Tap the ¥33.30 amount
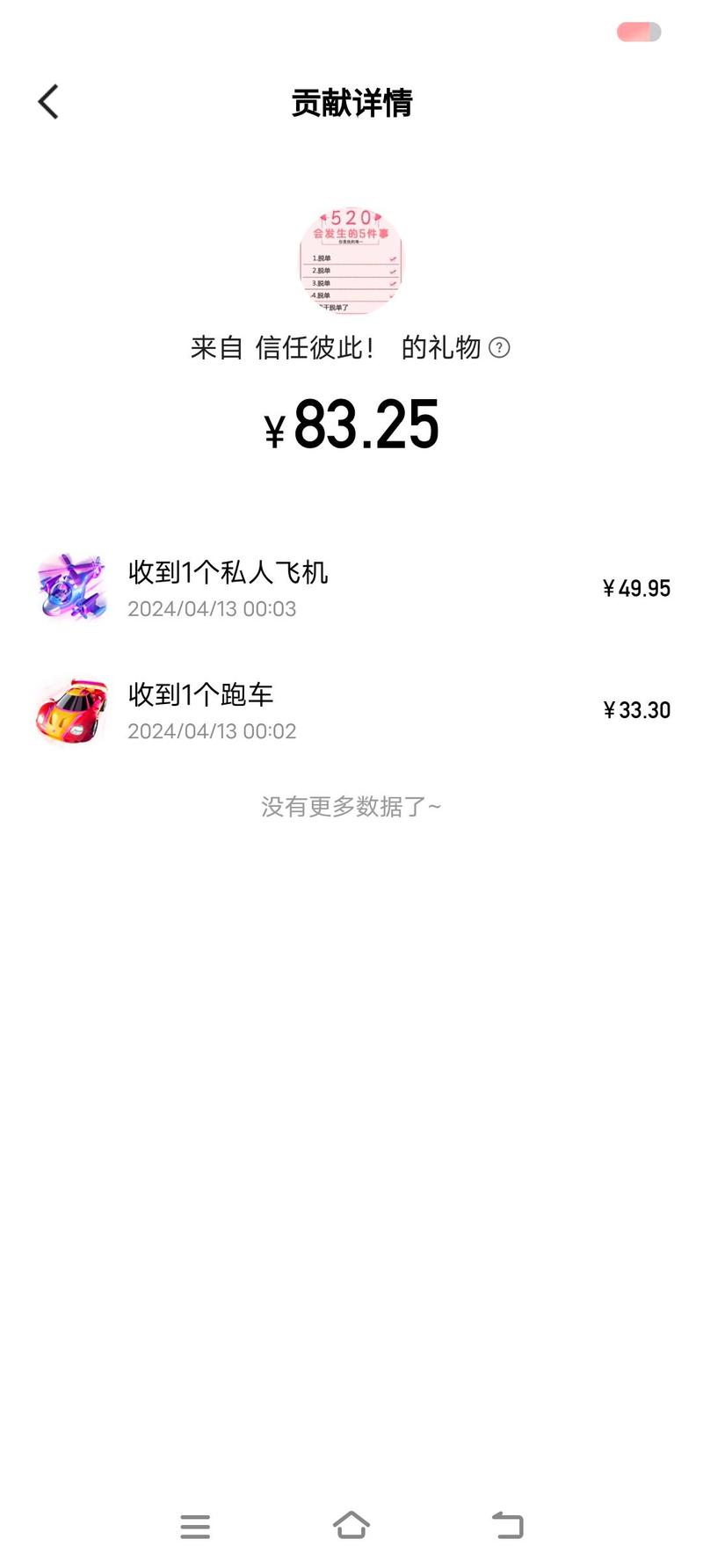This screenshot has height=1568, width=703. [635, 710]
